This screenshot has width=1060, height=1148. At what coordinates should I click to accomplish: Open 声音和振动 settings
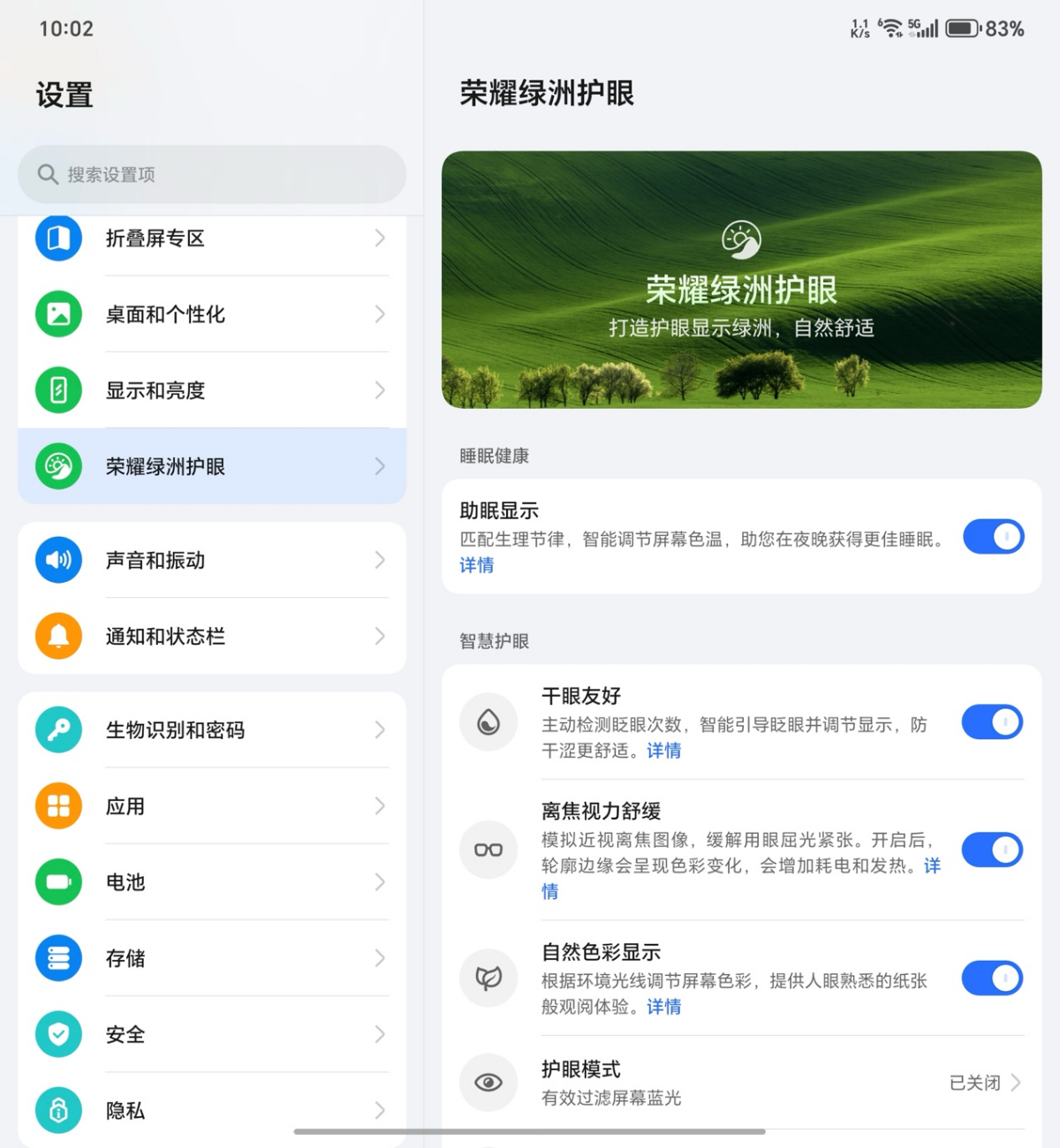(212, 560)
